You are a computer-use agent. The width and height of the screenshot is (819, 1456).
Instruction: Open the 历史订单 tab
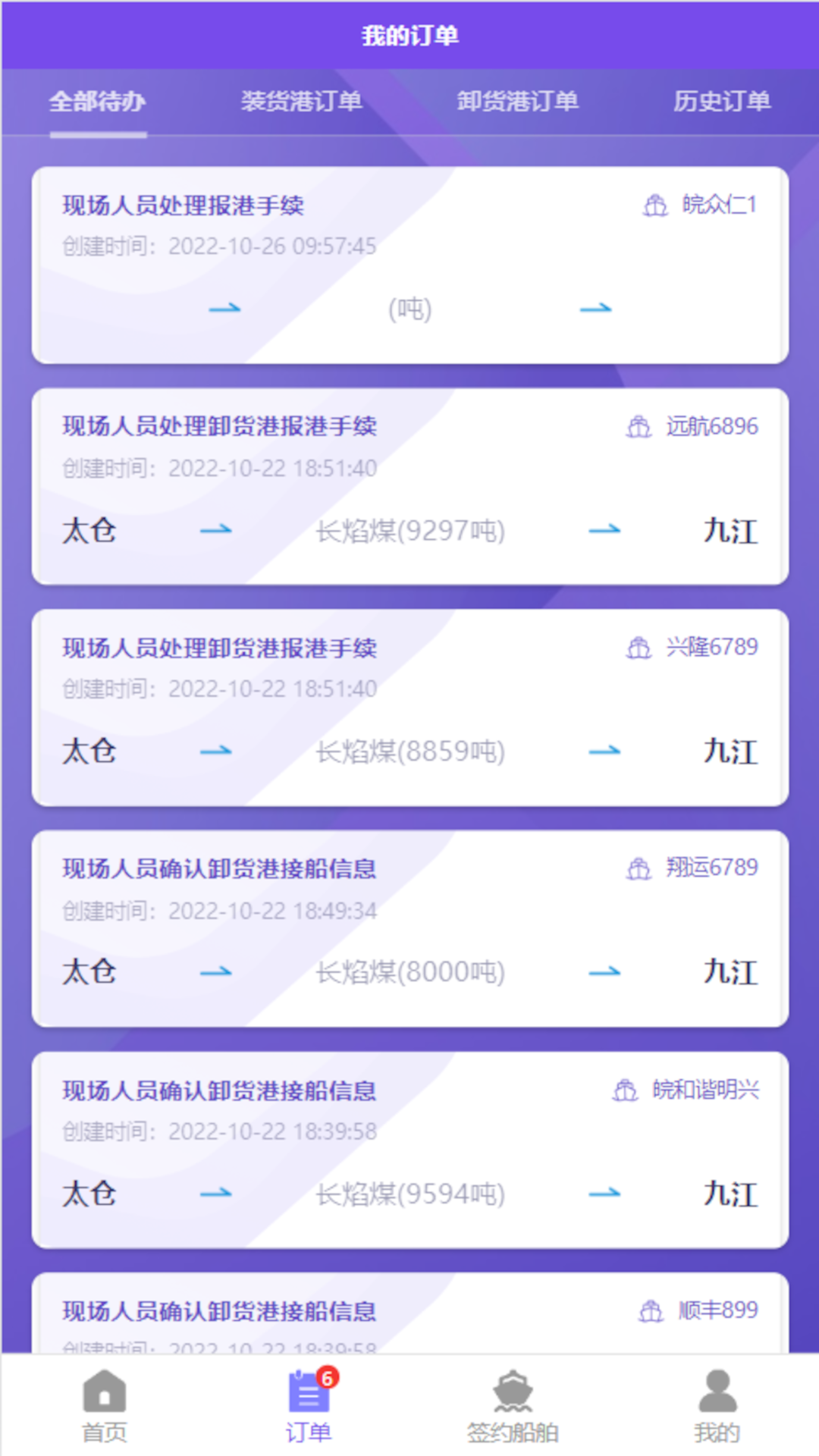pyautogui.click(x=722, y=102)
